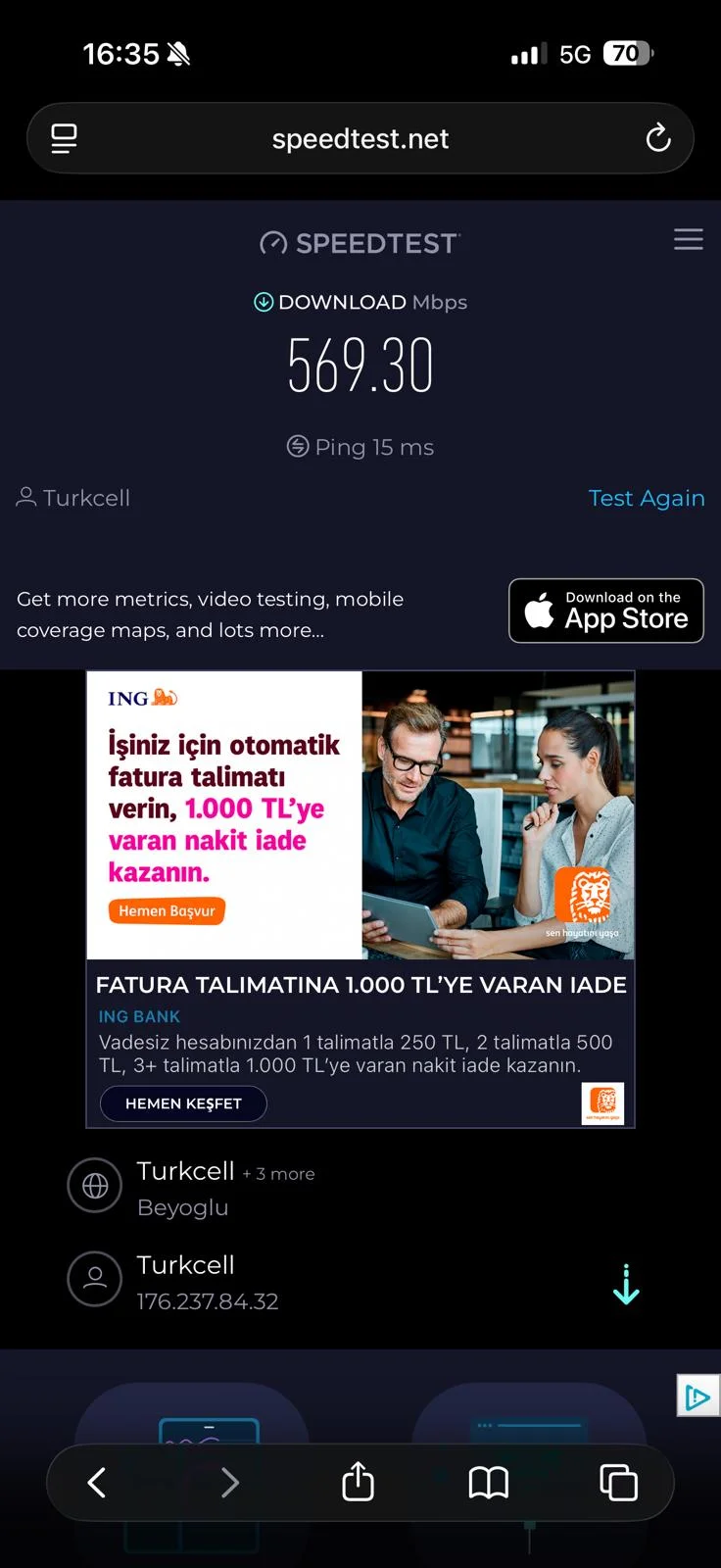Viewport: 721px width, 1568px height.
Task: Open browser bookmarks
Action: point(488,1482)
